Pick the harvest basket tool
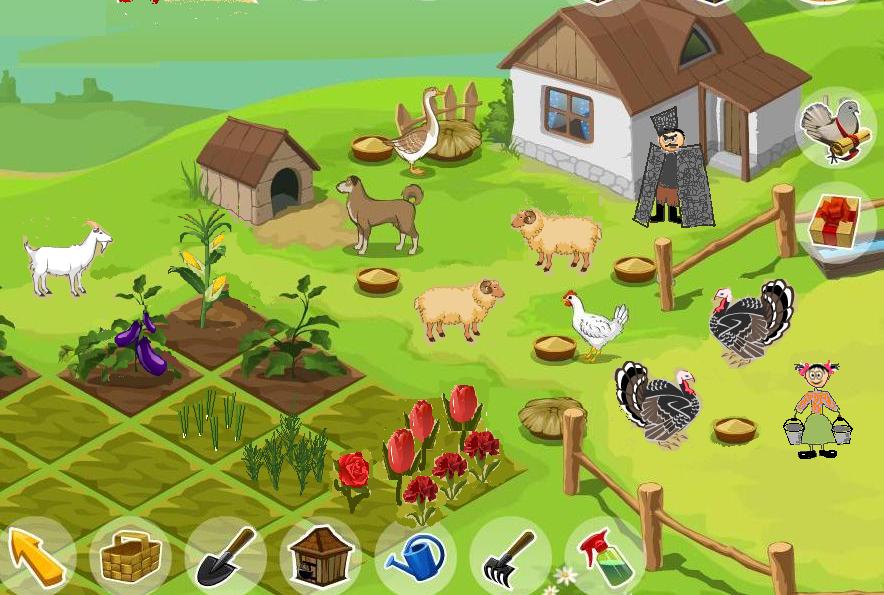The image size is (884, 595). pyautogui.click(x=130, y=558)
